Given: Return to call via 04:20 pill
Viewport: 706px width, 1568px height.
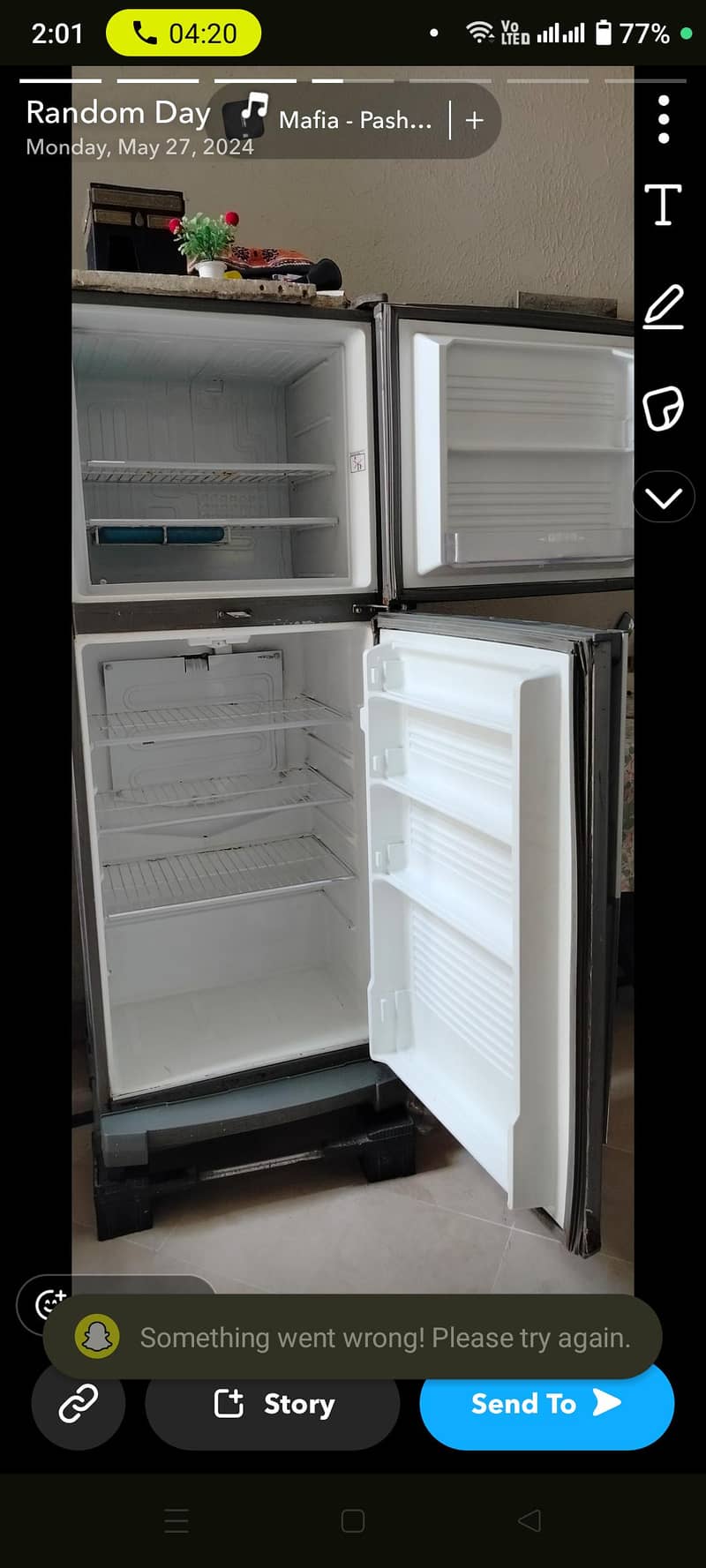Looking at the screenshot, I should click(x=184, y=34).
